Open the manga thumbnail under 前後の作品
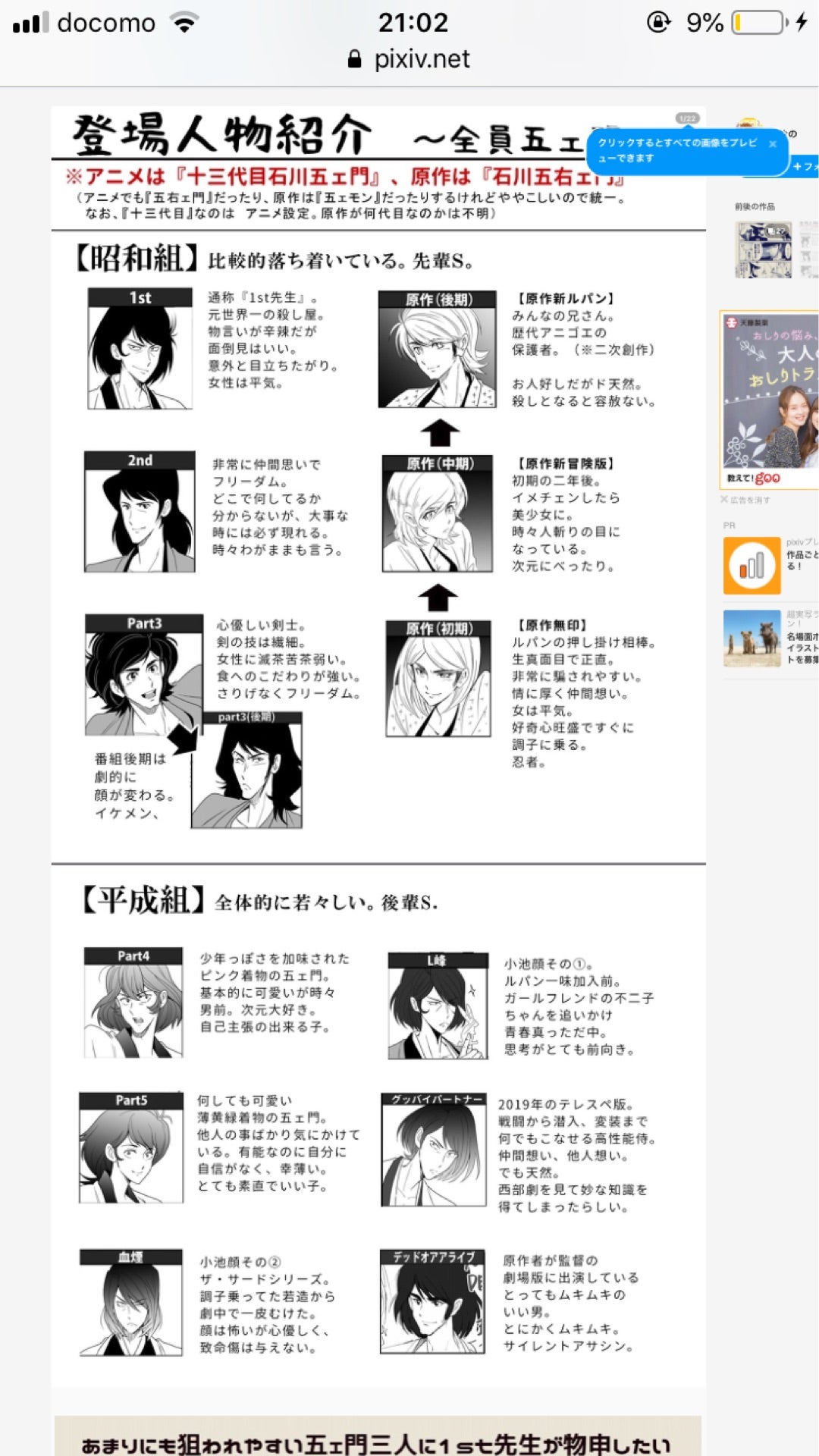819x1456 pixels. (x=763, y=250)
